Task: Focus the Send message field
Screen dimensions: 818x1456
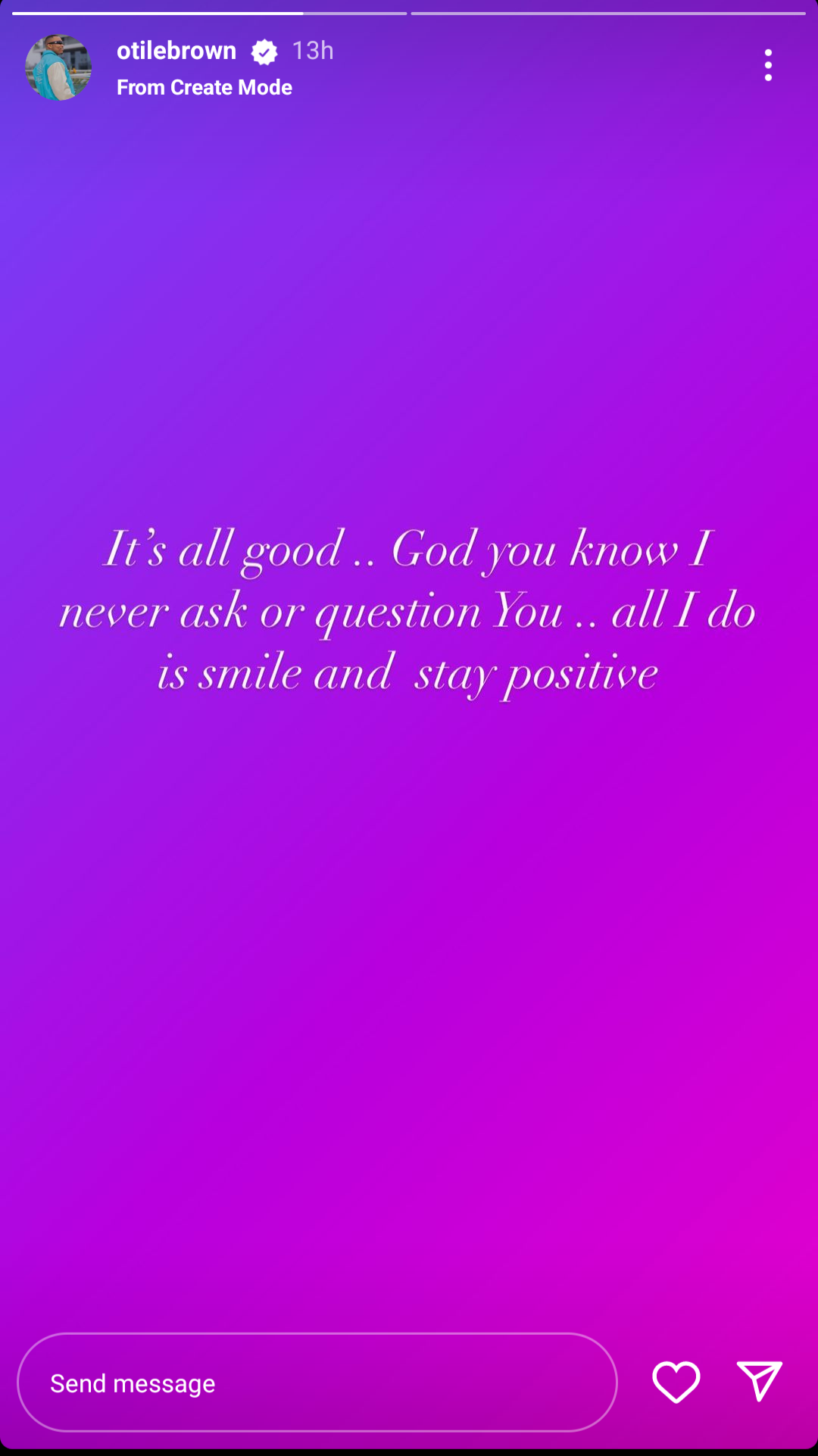Action: point(317,1383)
